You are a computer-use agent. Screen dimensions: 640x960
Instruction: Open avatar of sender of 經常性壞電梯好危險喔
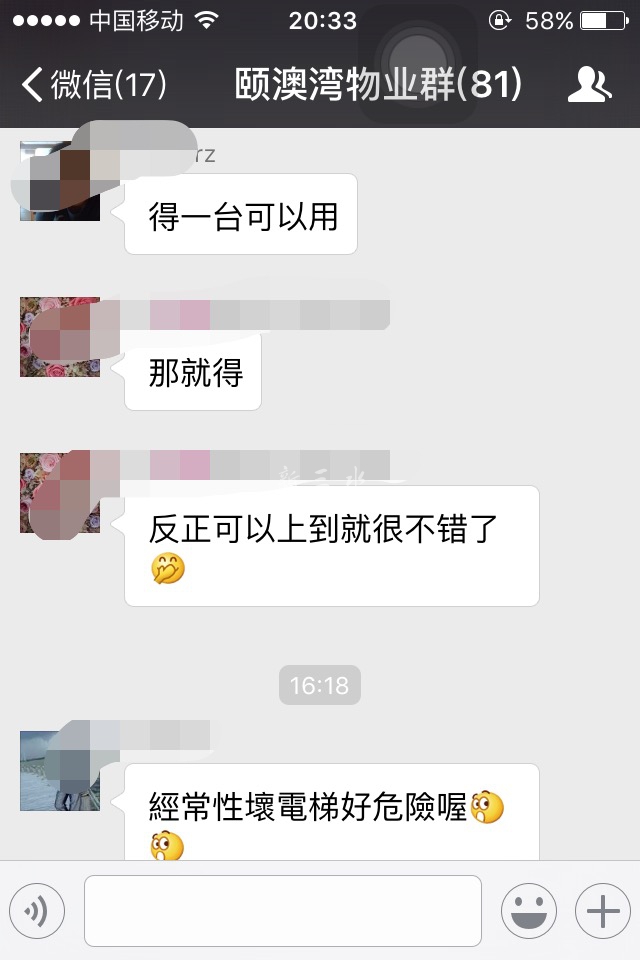point(60,771)
